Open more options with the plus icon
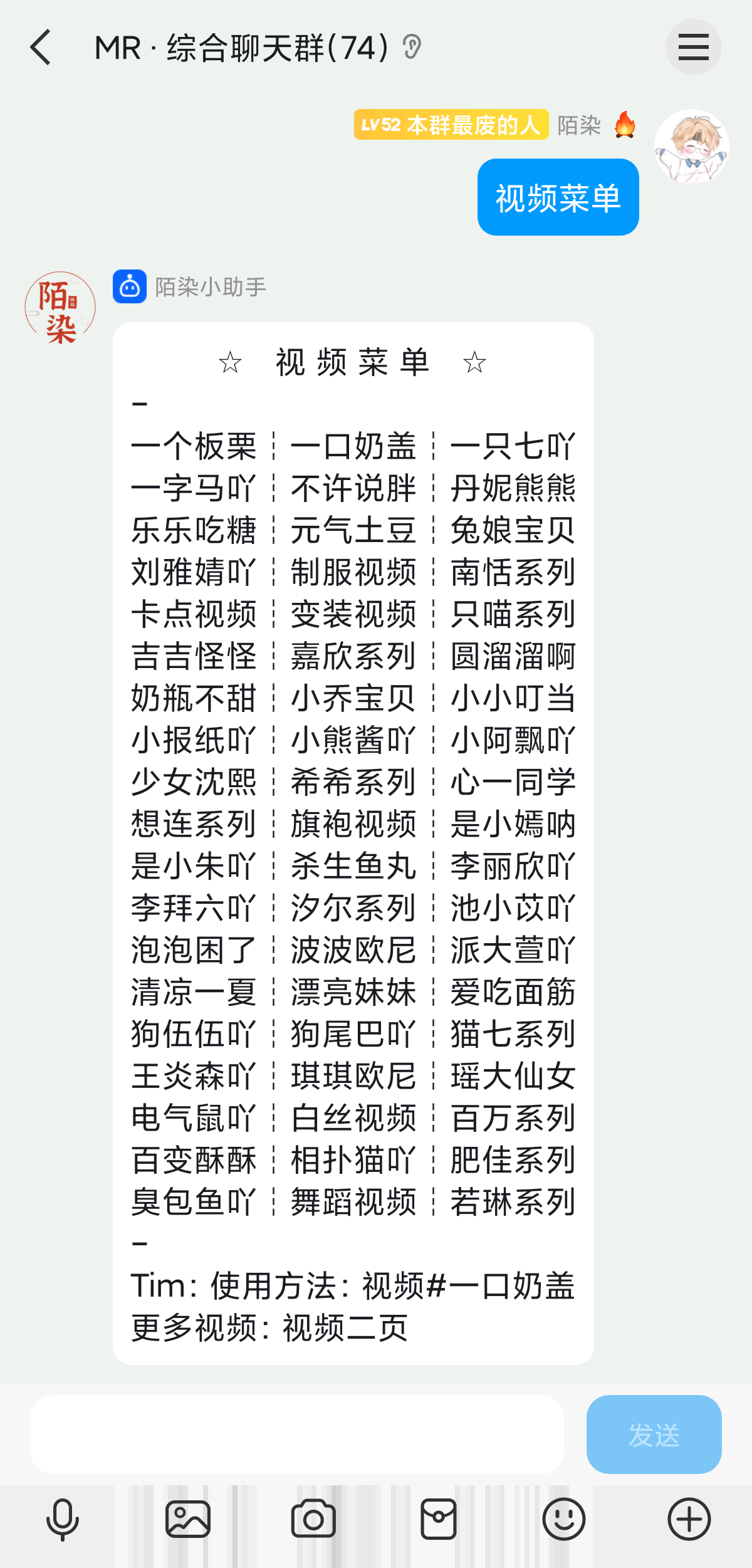 (x=689, y=1519)
